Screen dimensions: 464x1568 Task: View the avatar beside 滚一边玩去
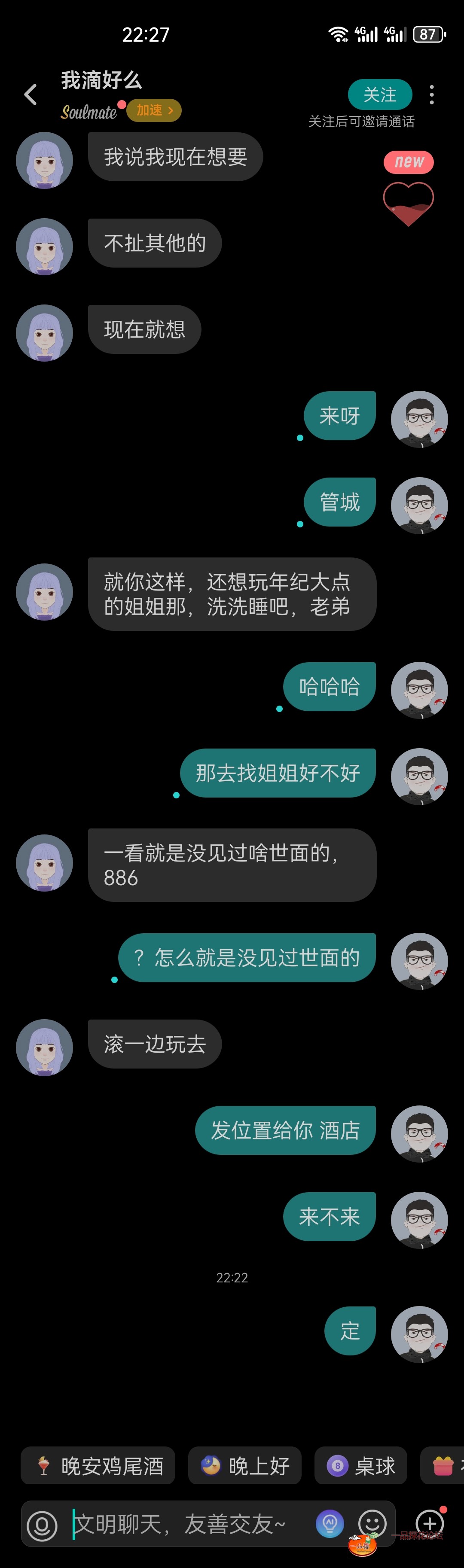pos(44,1047)
